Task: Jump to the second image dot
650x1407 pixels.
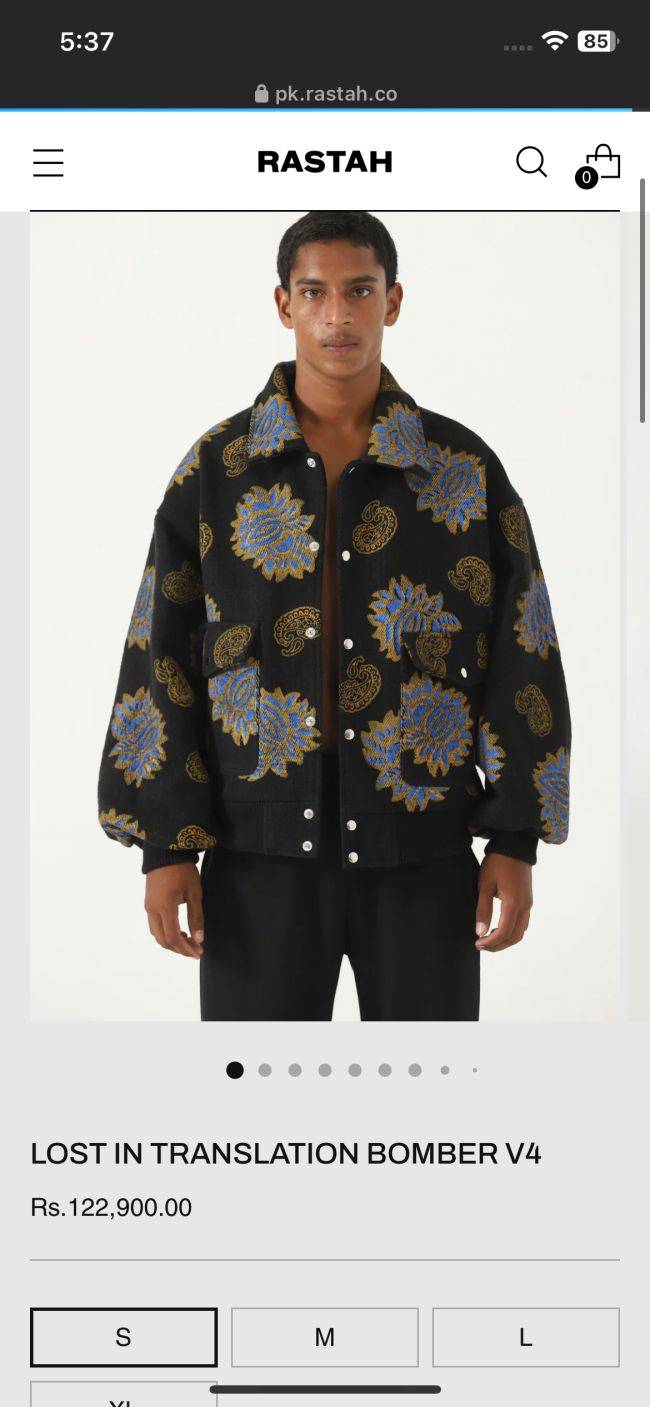Action: 265,1070
